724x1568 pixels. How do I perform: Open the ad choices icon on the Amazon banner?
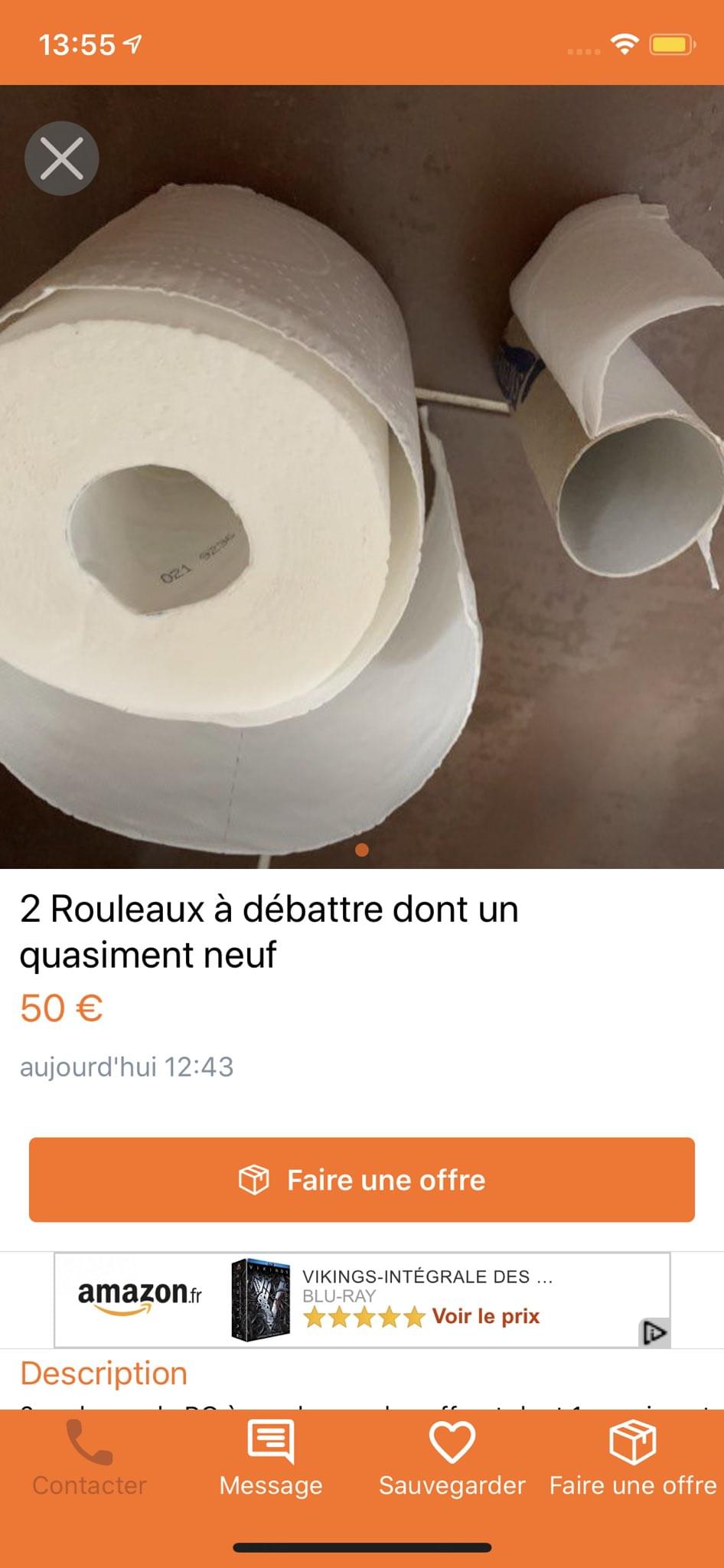click(654, 1333)
